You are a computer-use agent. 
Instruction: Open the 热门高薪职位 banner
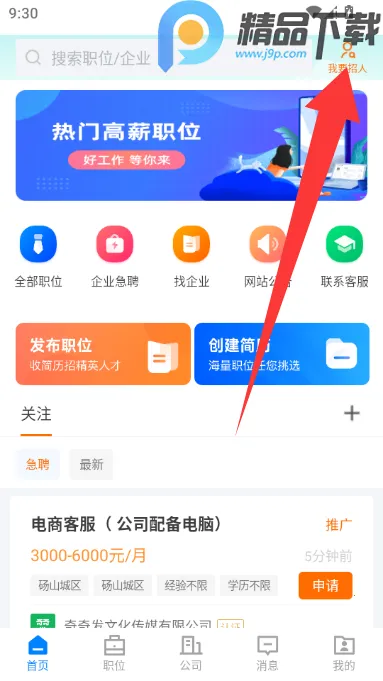(x=192, y=145)
